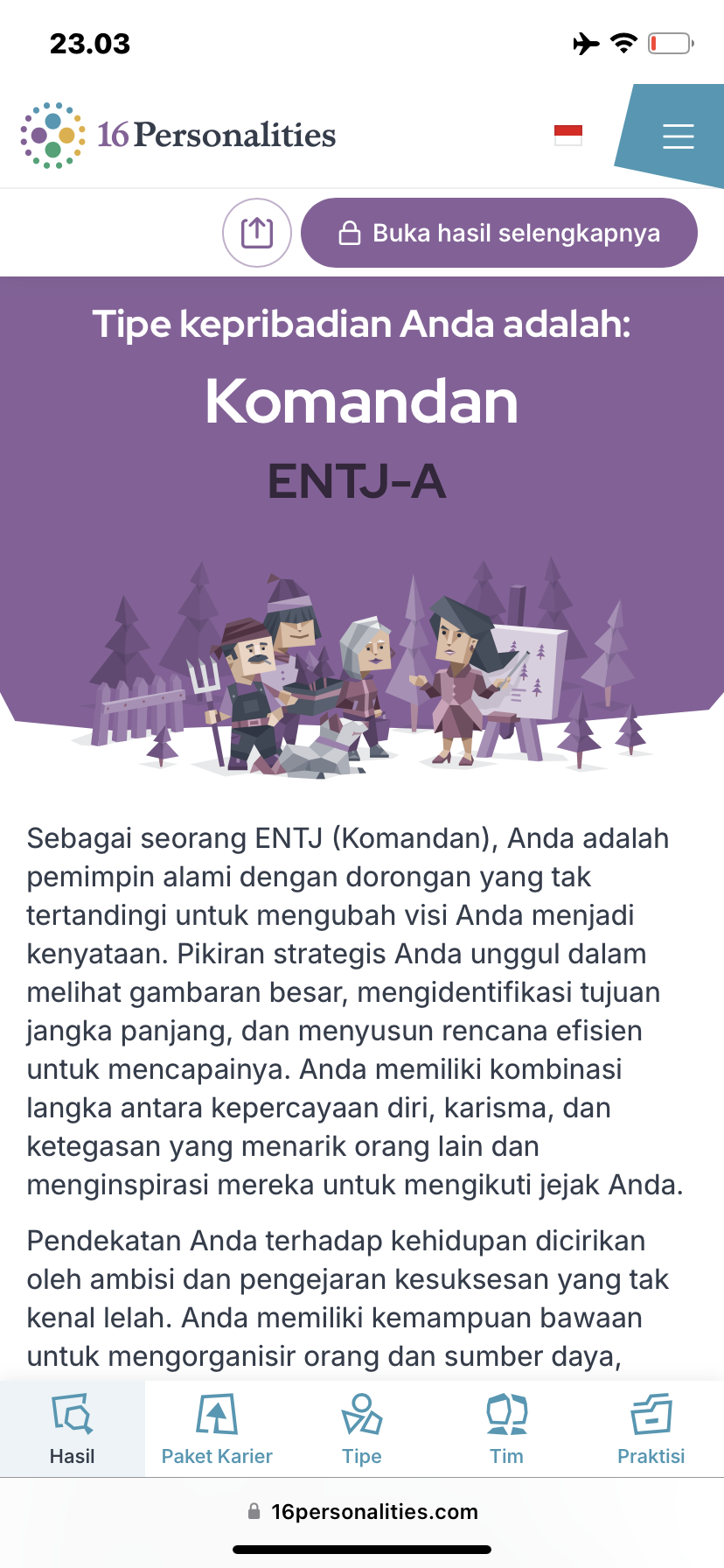The height and width of the screenshot is (1568, 724).
Task: Go to the Tim tab
Action: click(x=506, y=1430)
